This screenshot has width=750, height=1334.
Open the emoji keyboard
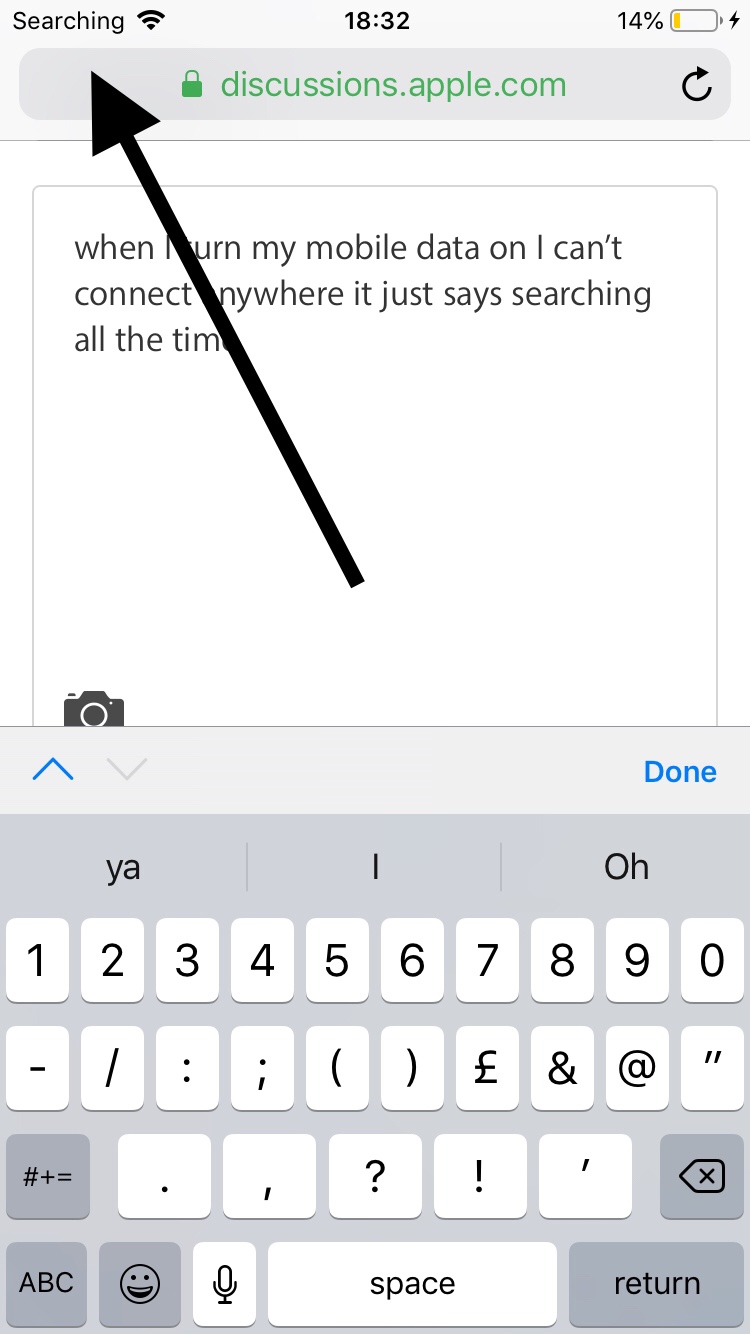(140, 1283)
